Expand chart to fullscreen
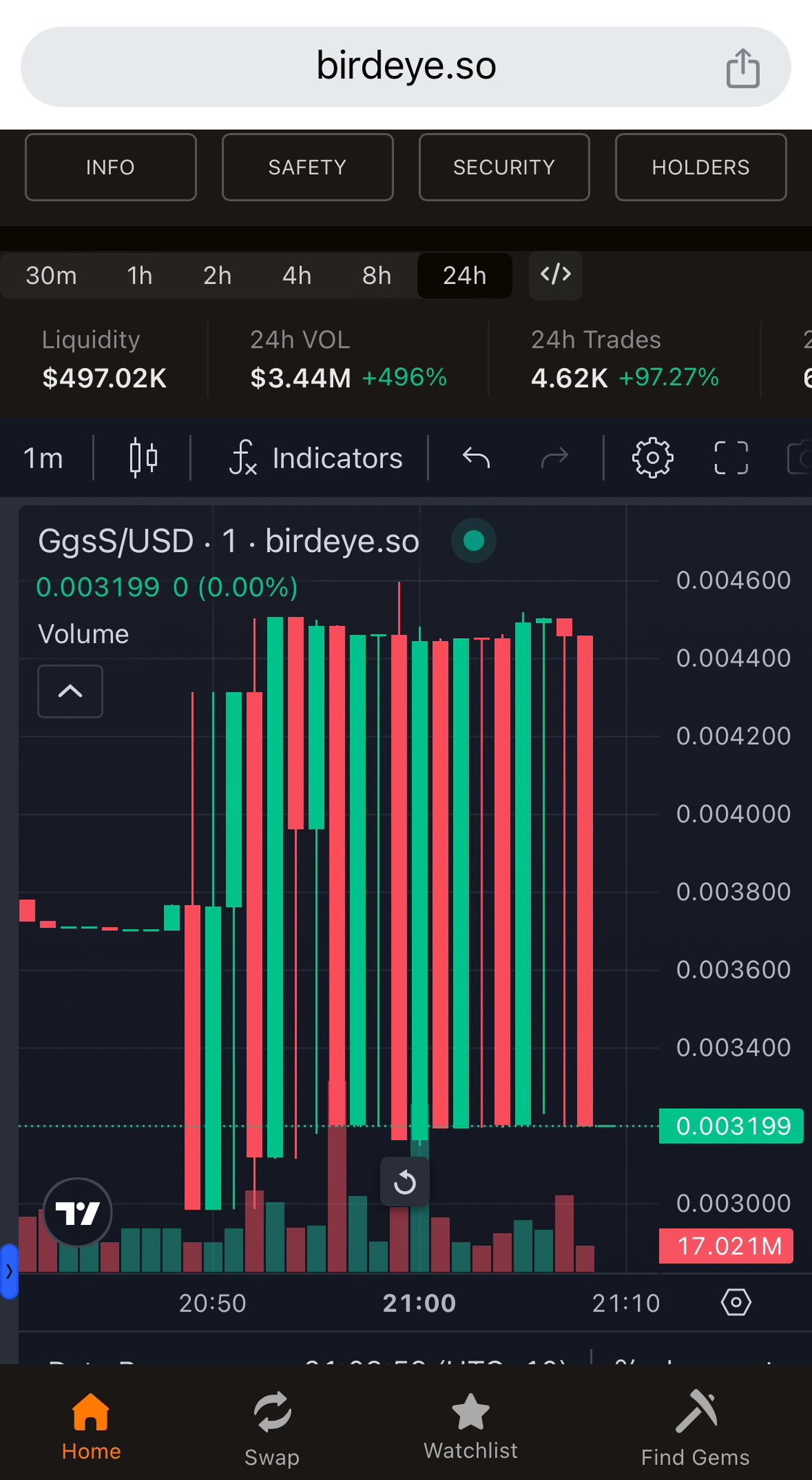Screen dimensions: 812x1480 click(x=730, y=458)
